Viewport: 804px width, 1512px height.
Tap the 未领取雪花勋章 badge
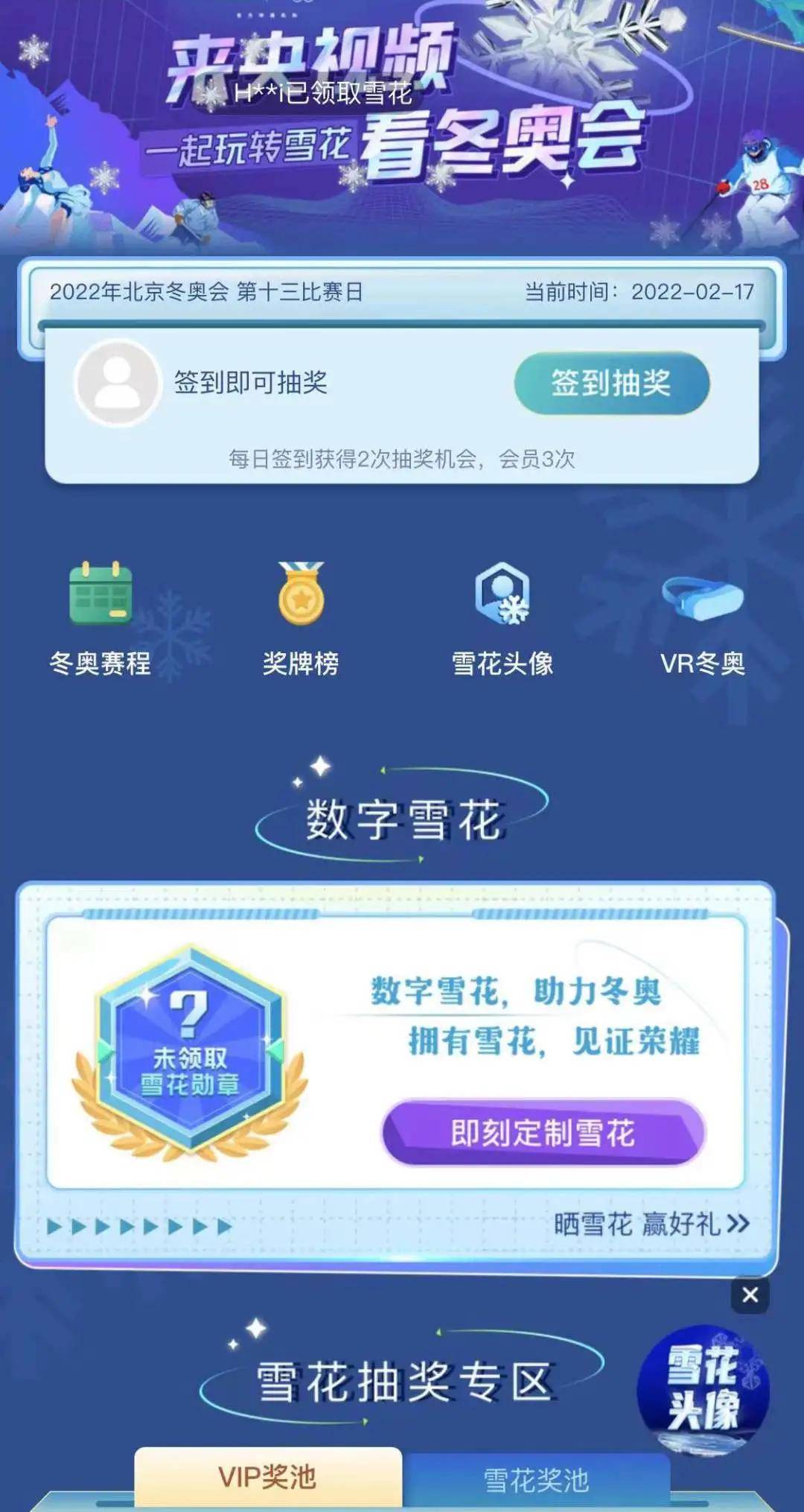coord(191,1051)
